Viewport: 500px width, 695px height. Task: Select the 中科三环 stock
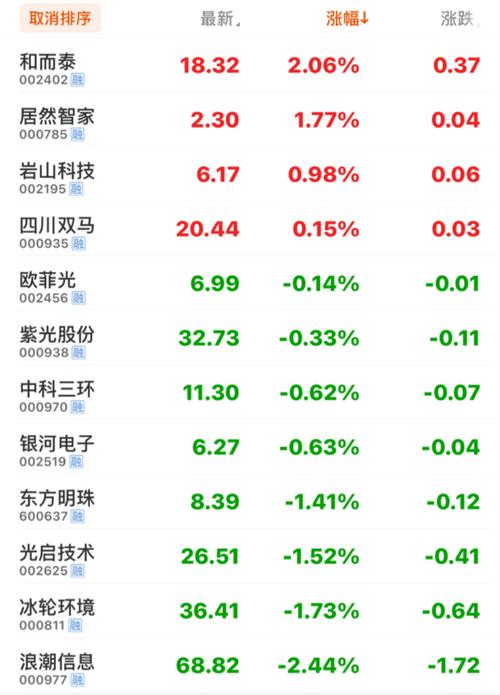[x=250, y=393]
